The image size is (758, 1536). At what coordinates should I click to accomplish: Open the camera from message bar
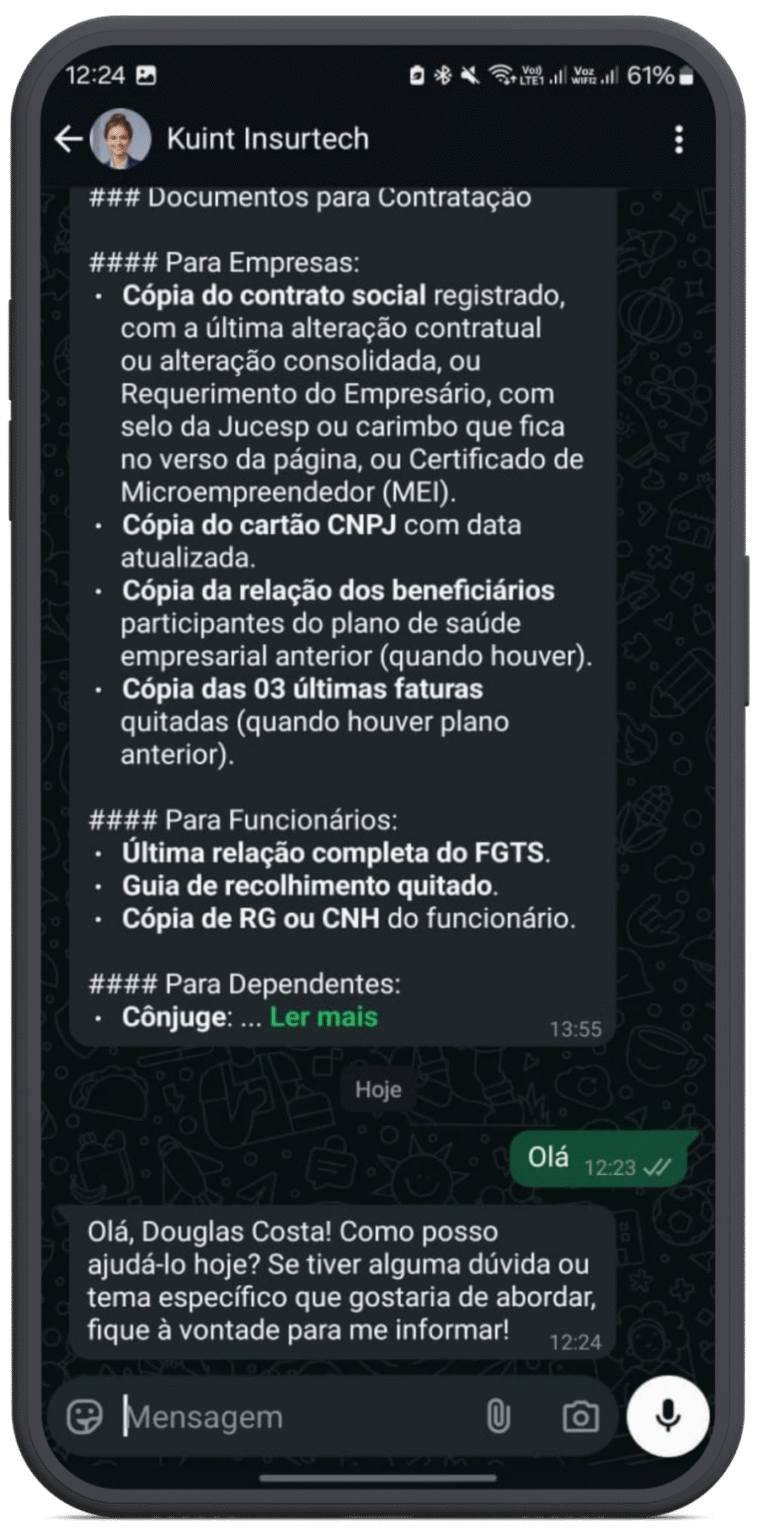tap(580, 1417)
